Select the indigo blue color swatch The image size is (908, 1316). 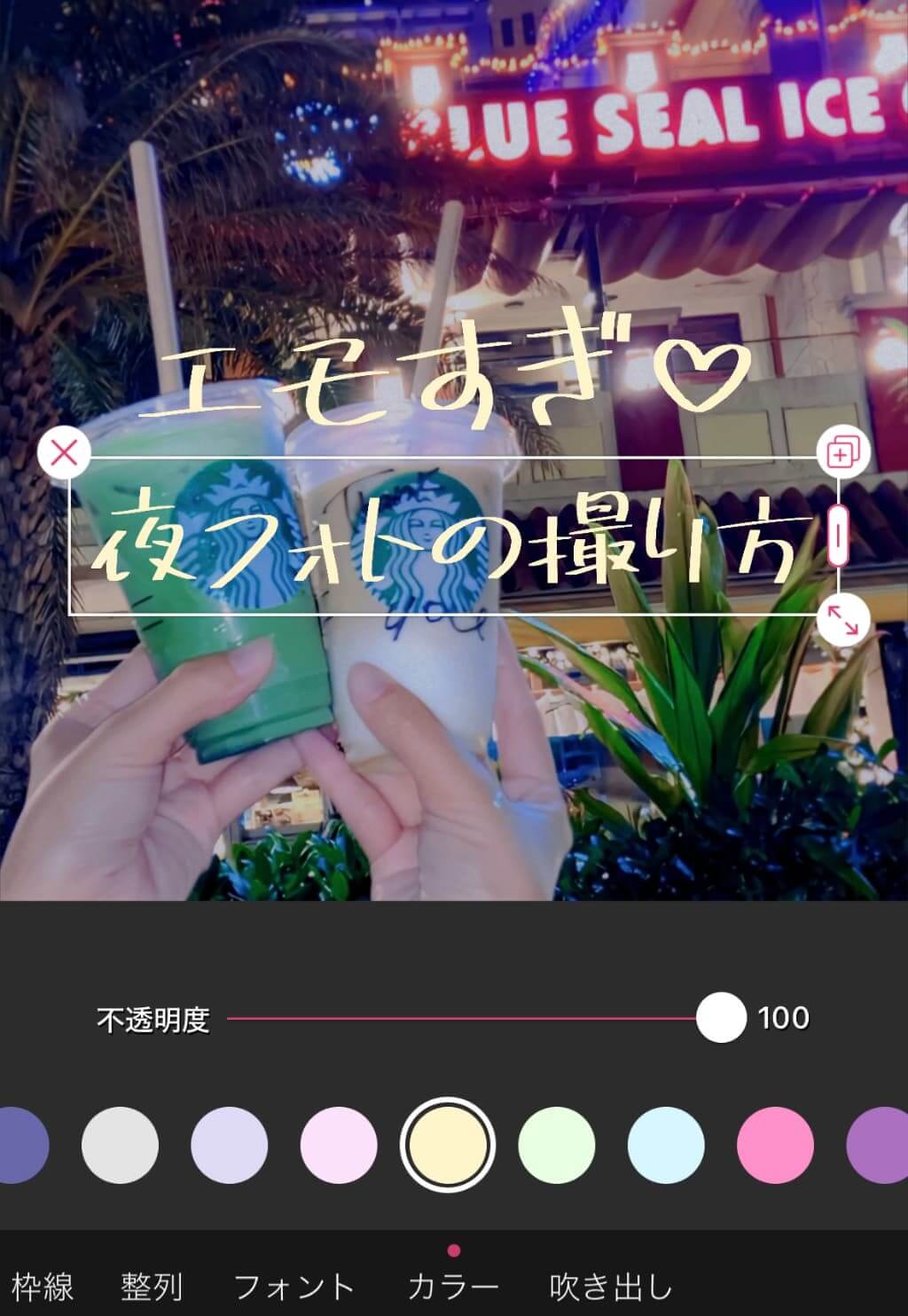tap(22, 1145)
